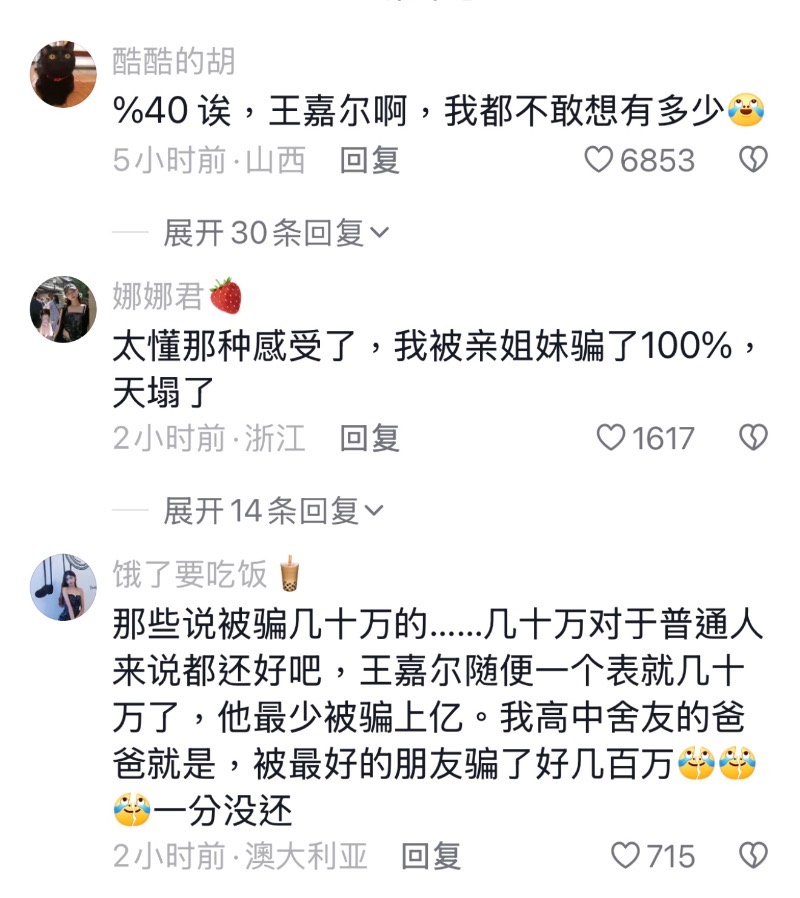Like the comment by 饿了要吃饭

click(625, 856)
